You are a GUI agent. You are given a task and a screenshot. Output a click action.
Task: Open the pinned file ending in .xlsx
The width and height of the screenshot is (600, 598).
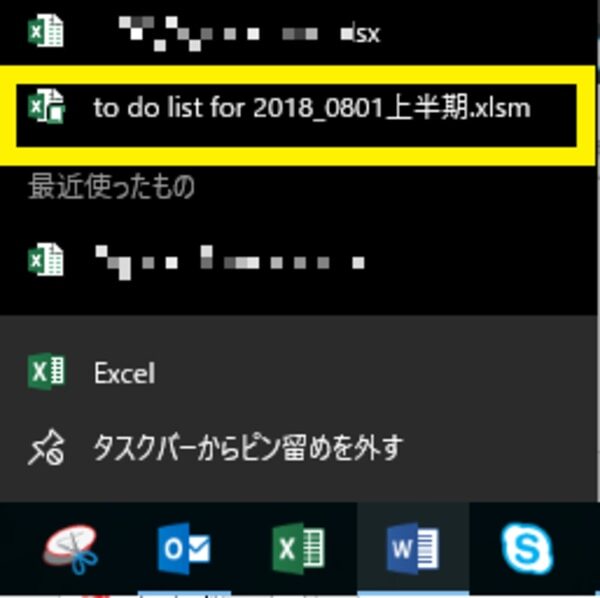[250, 33]
